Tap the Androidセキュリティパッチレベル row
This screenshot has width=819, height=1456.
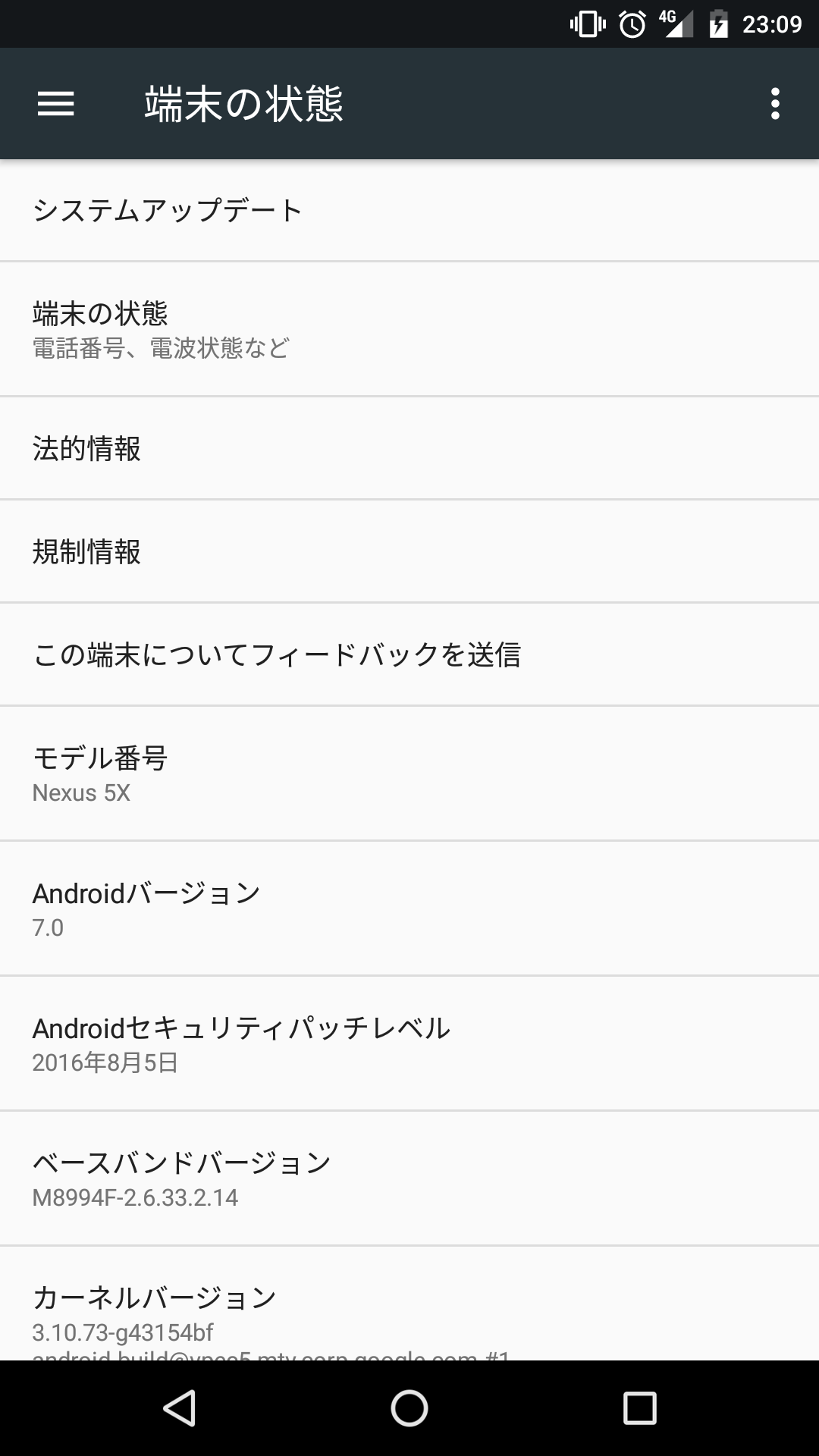[x=409, y=1043]
